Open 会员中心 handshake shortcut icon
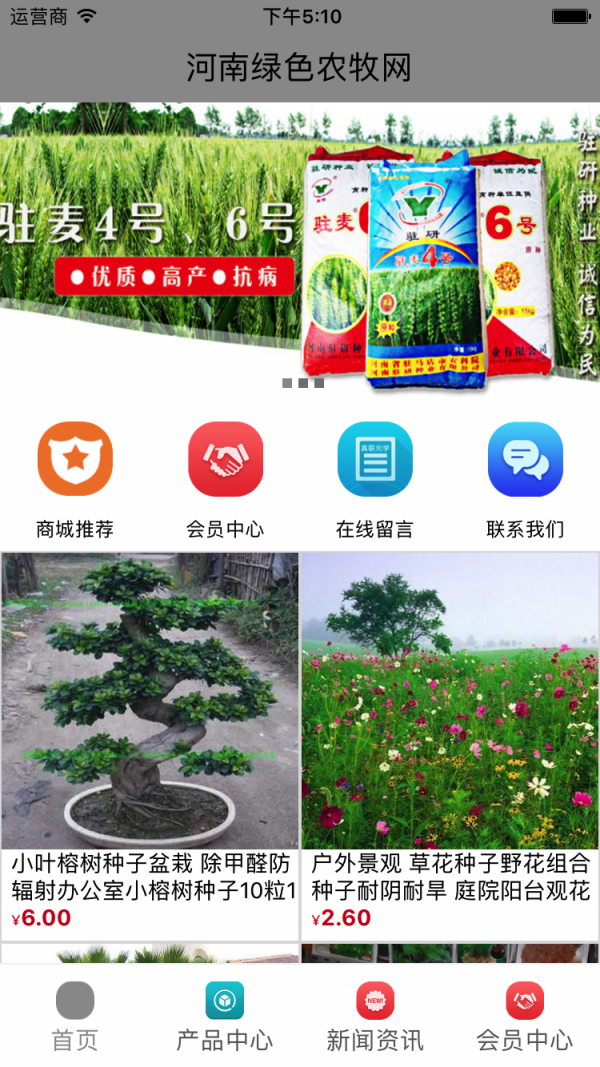Viewport: 600px width, 1067px height. point(225,460)
